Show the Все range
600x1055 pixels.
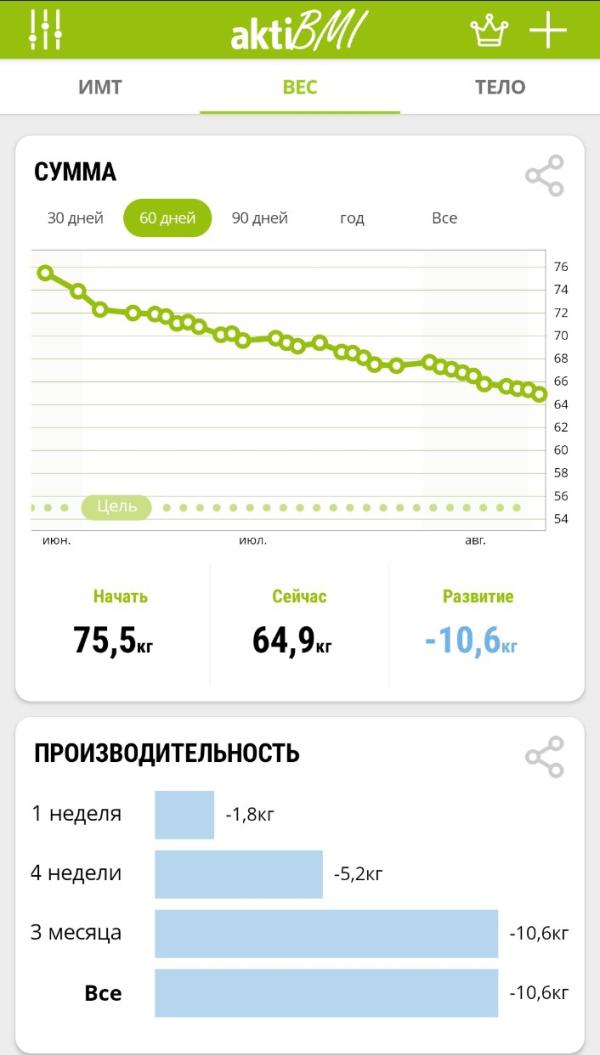[444, 218]
